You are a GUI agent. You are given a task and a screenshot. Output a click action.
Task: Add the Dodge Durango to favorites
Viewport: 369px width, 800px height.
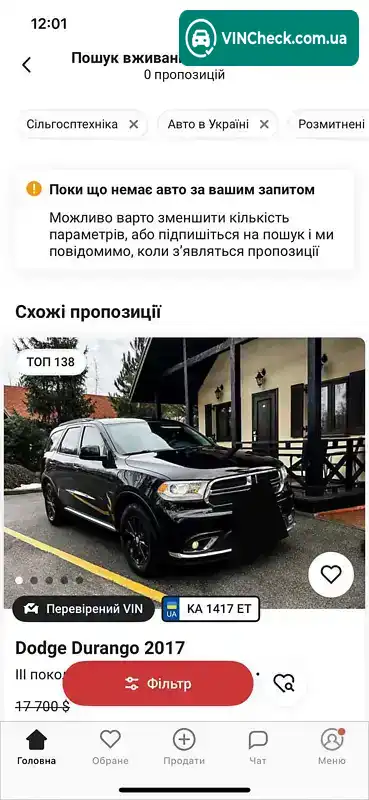(x=331, y=575)
